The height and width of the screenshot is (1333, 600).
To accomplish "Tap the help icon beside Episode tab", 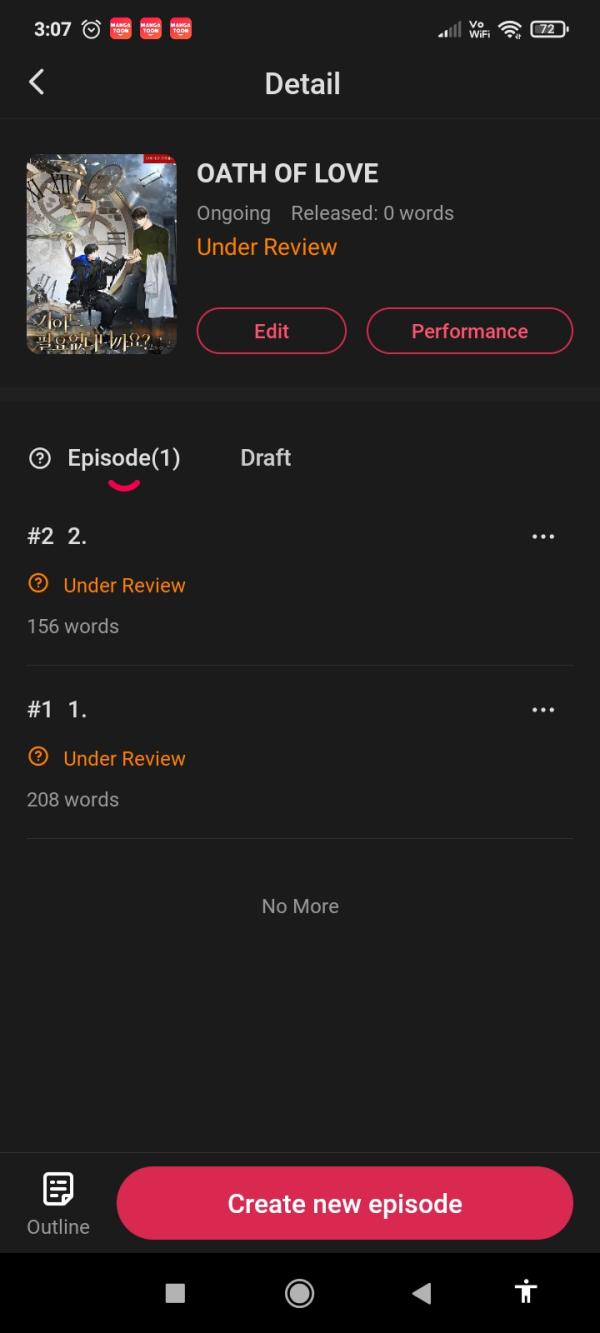I will click(x=40, y=459).
